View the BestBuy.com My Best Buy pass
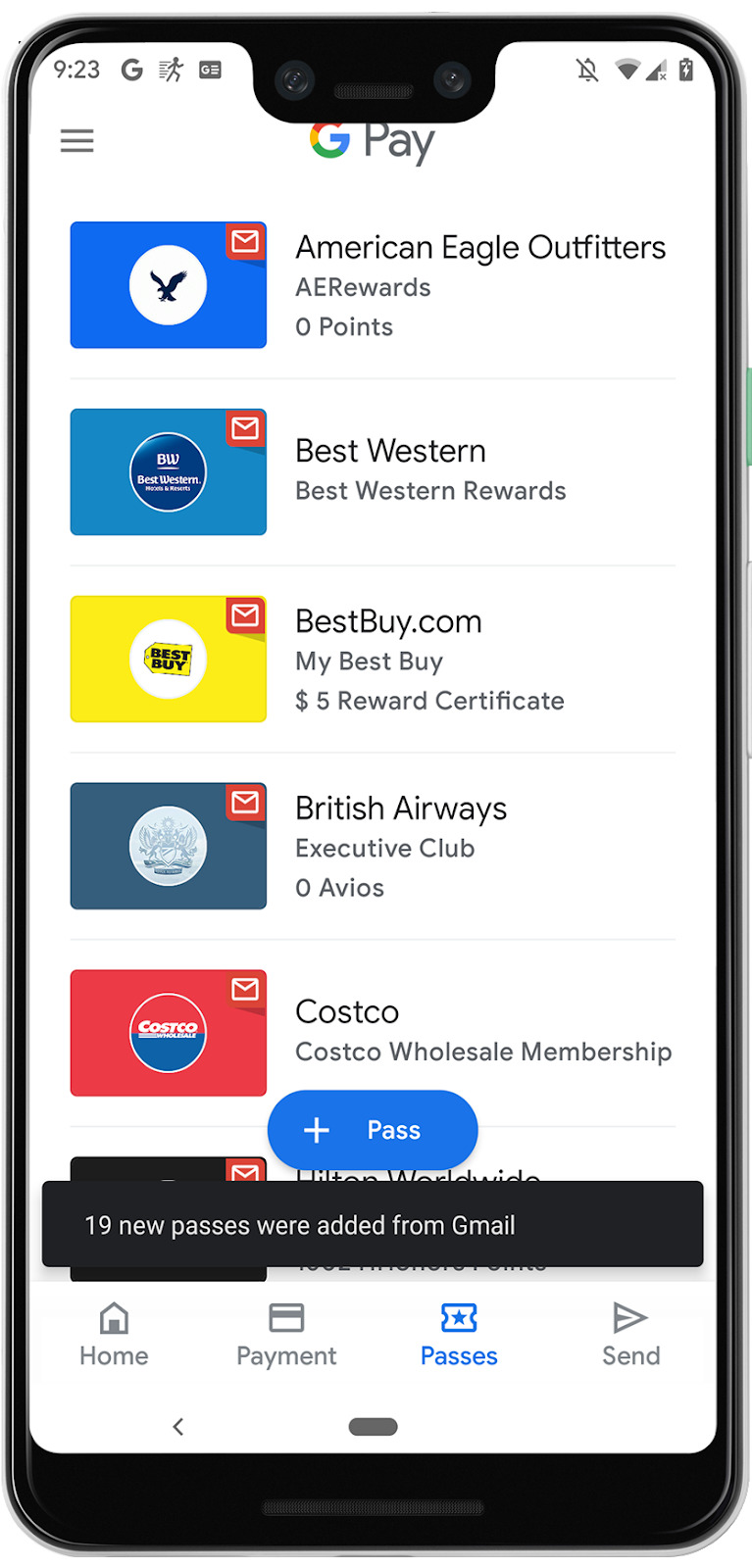 click(x=373, y=659)
